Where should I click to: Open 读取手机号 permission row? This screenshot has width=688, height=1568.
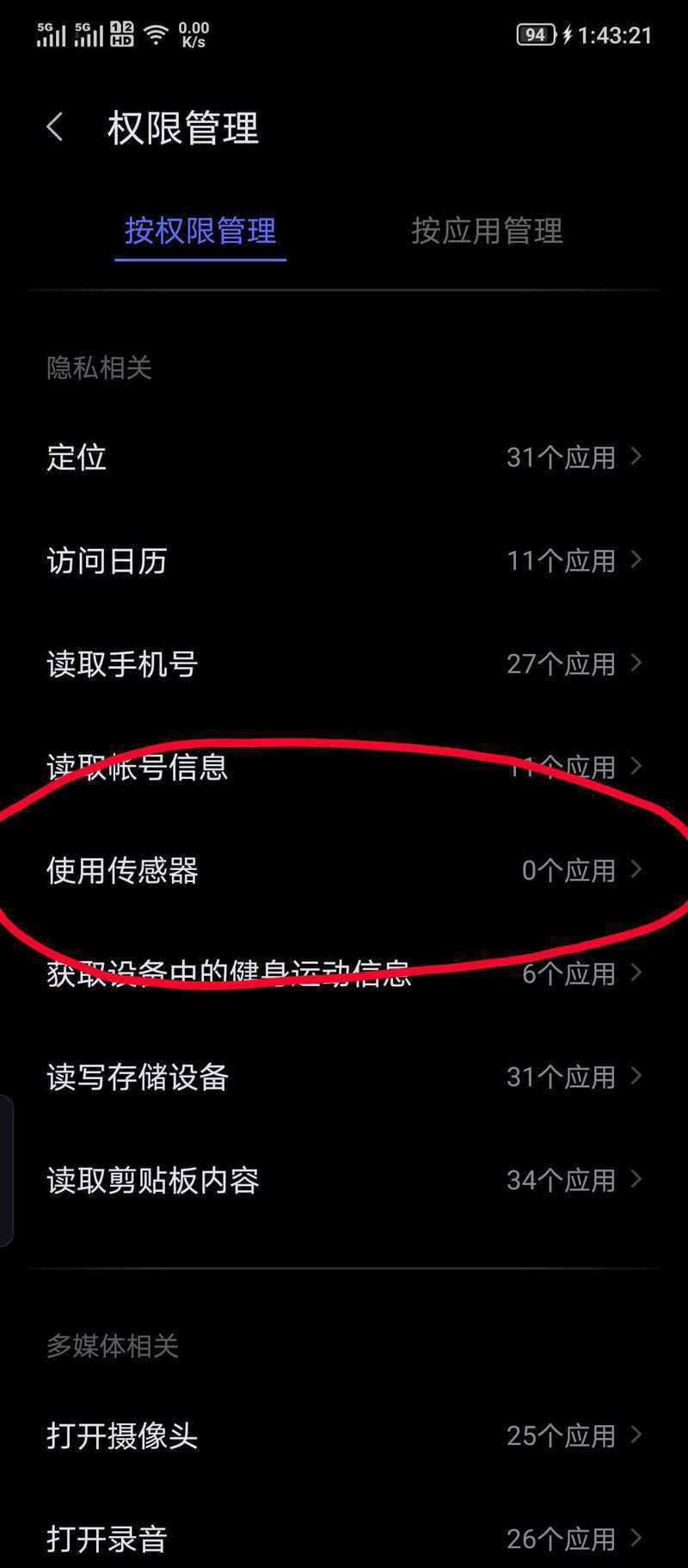344,664
